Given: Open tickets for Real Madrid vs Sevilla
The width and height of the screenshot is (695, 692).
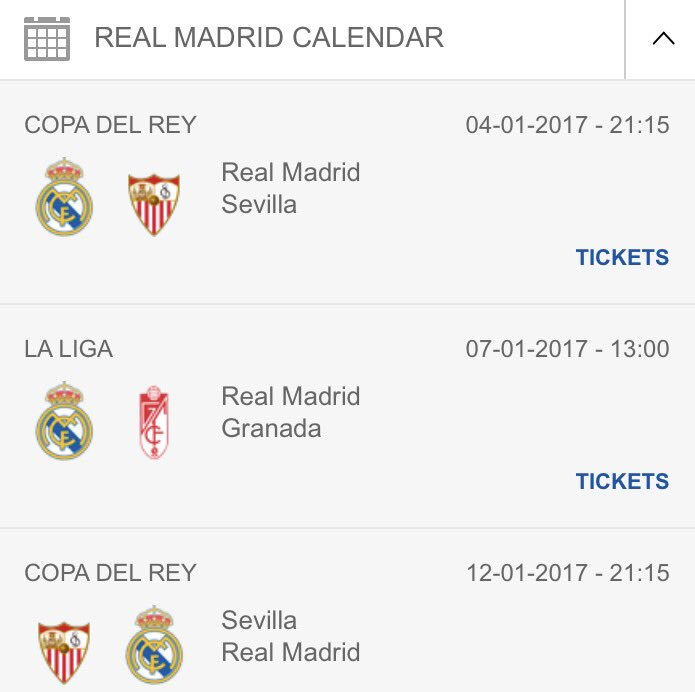Looking at the screenshot, I should tap(622, 257).
